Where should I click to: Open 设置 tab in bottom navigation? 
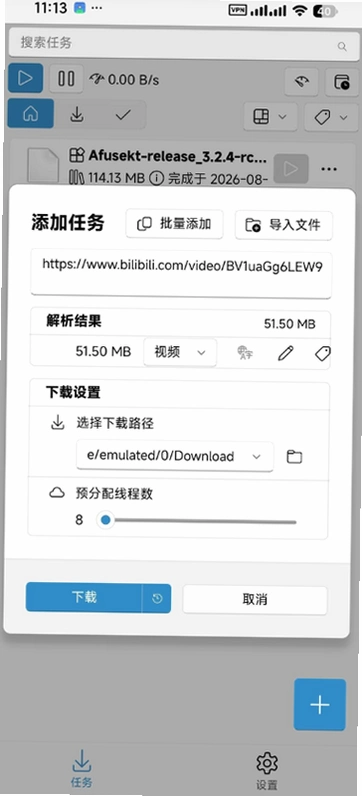click(267, 770)
